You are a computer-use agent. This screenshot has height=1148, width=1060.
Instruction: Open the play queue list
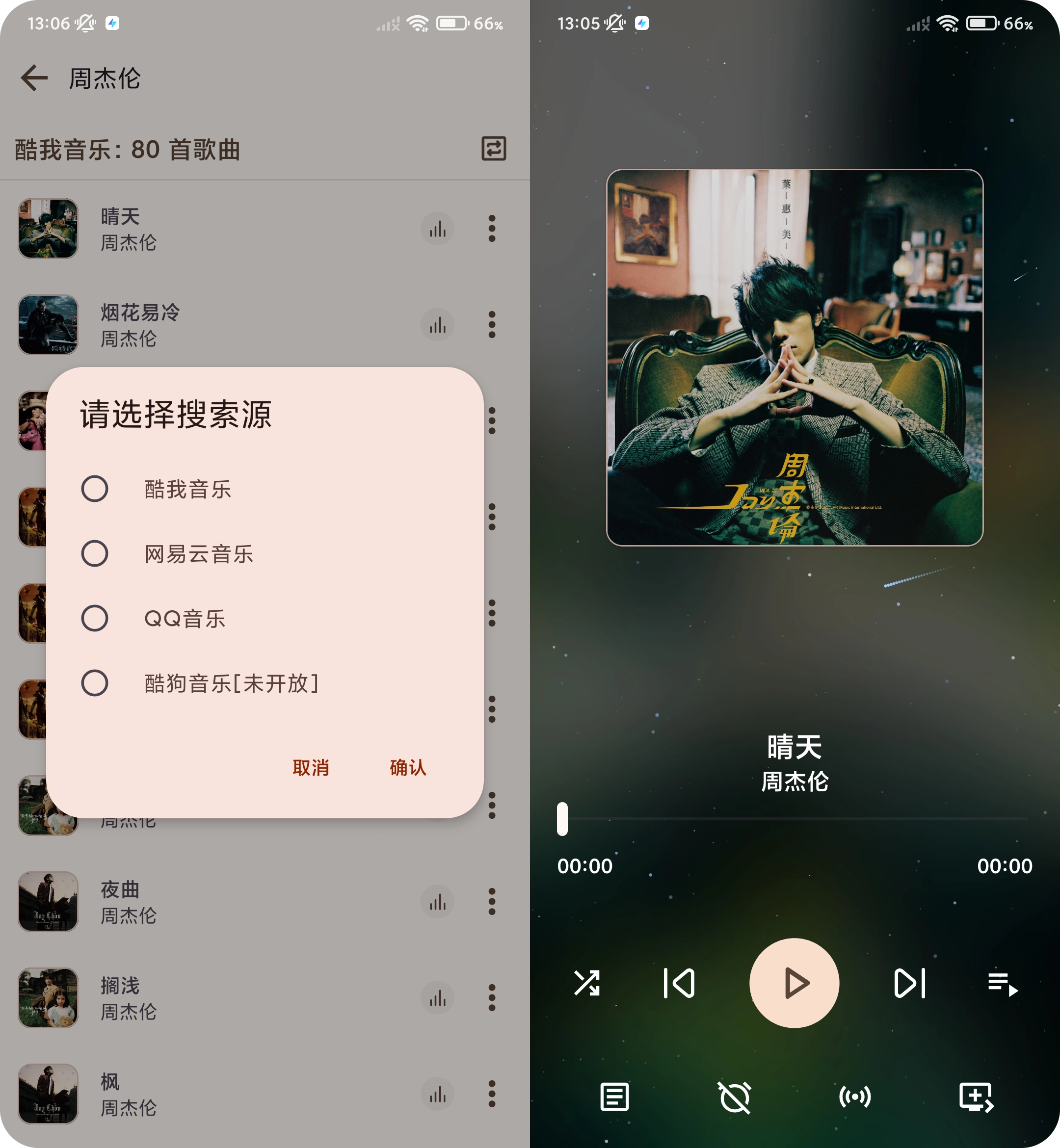pos(1003,983)
